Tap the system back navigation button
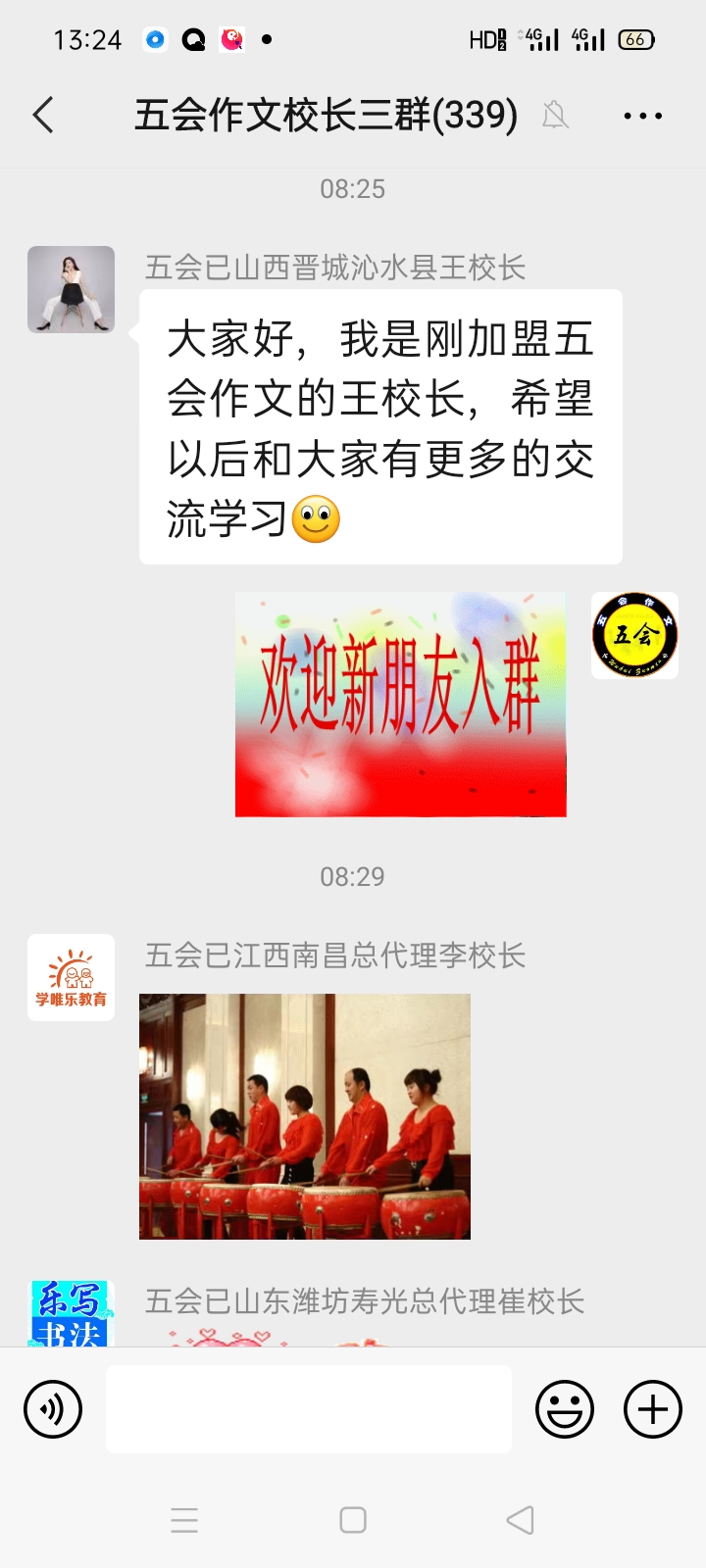 click(x=520, y=1520)
